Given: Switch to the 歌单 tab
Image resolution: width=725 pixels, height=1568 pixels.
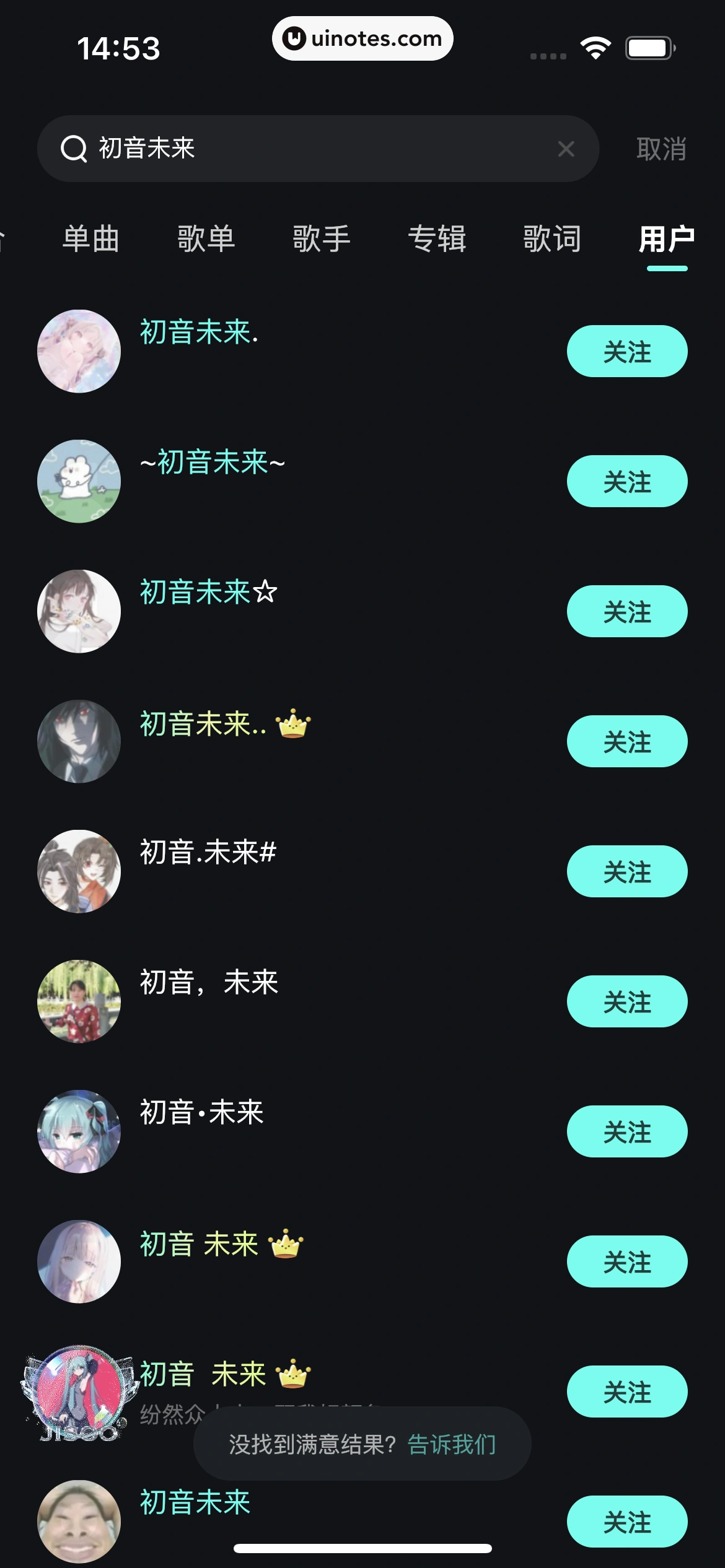Looking at the screenshot, I should (206, 239).
